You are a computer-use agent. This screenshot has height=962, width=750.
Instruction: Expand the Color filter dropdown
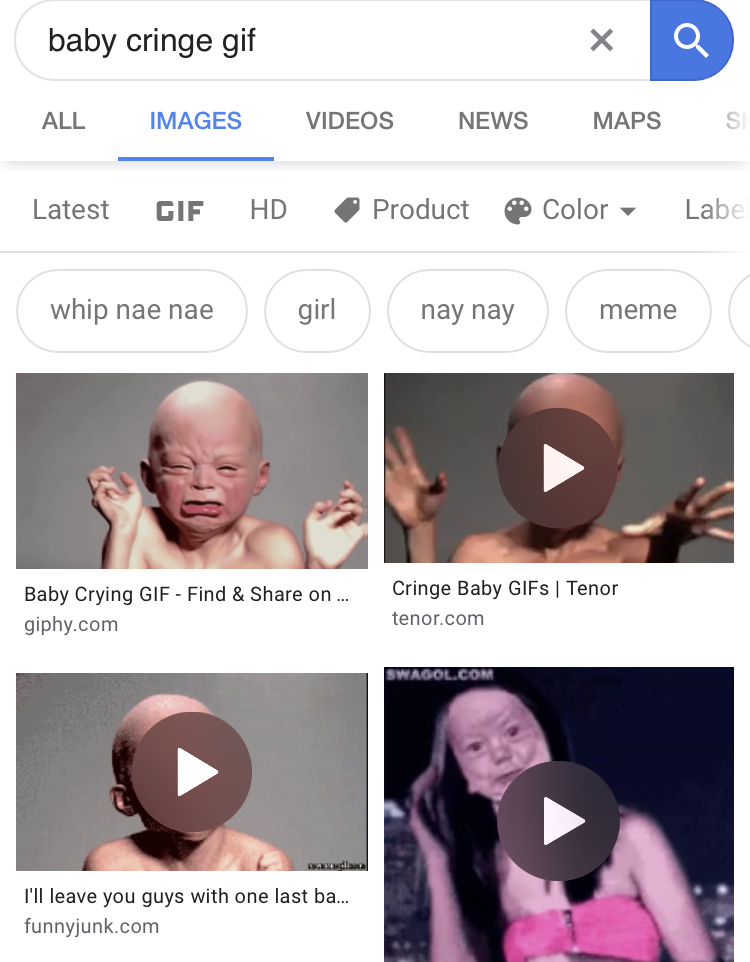[x=572, y=210]
